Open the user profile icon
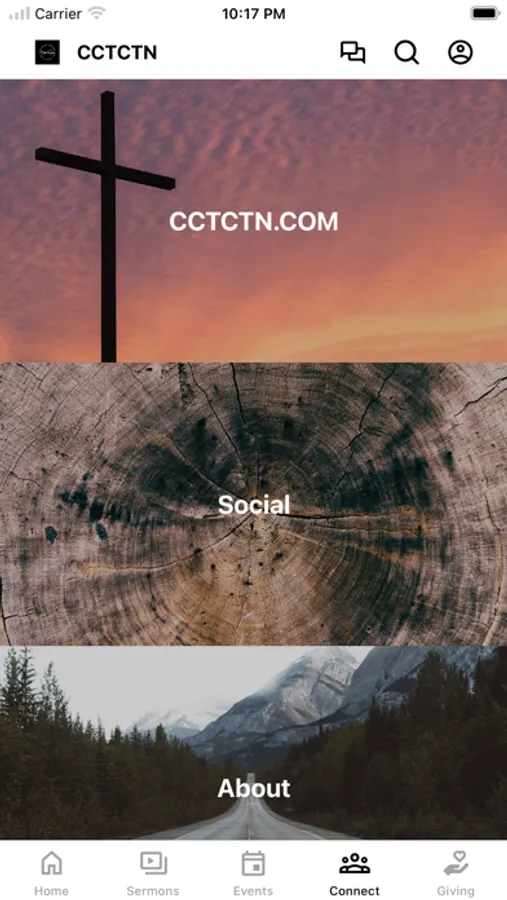The width and height of the screenshot is (507, 900). (x=460, y=52)
